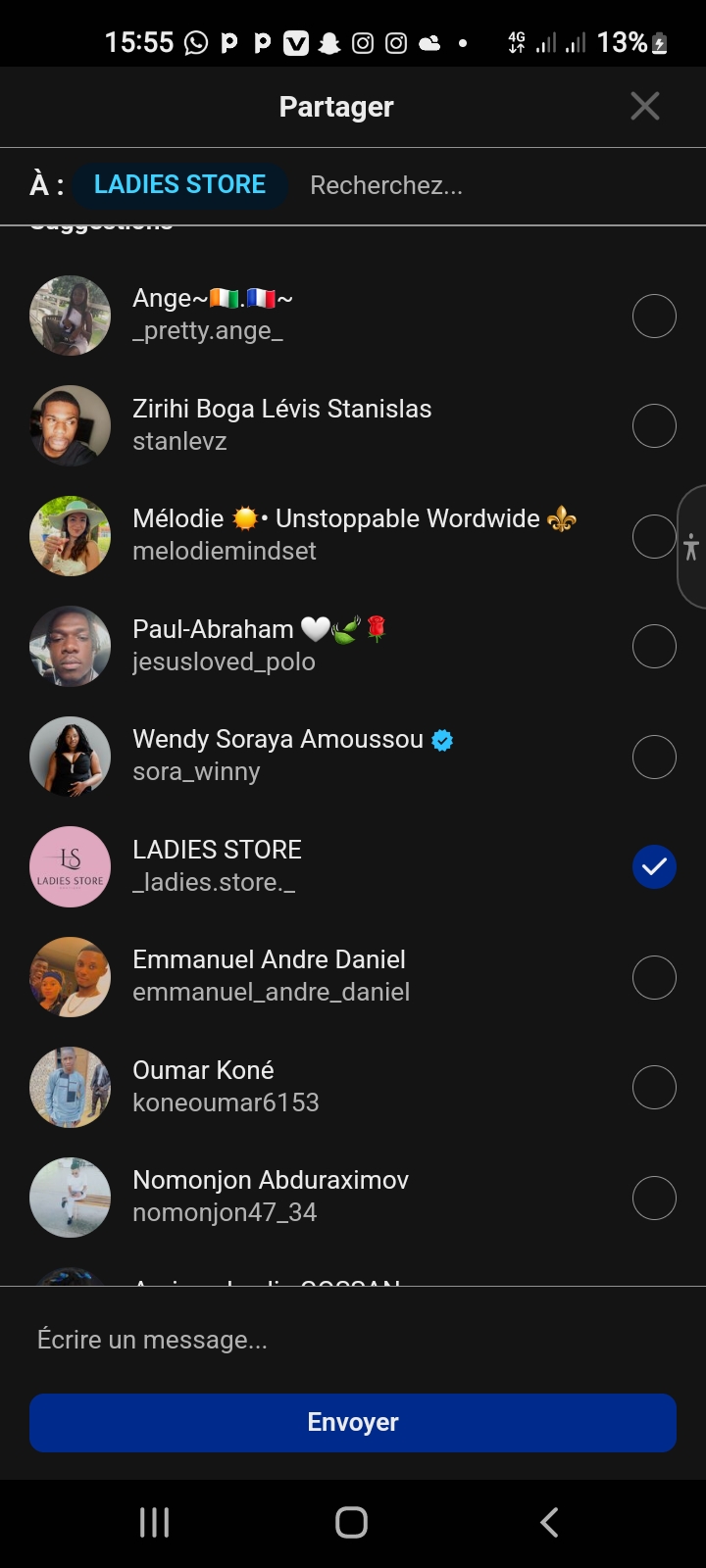Uncheck LADIES STORE from recipients

coord(654,866)
